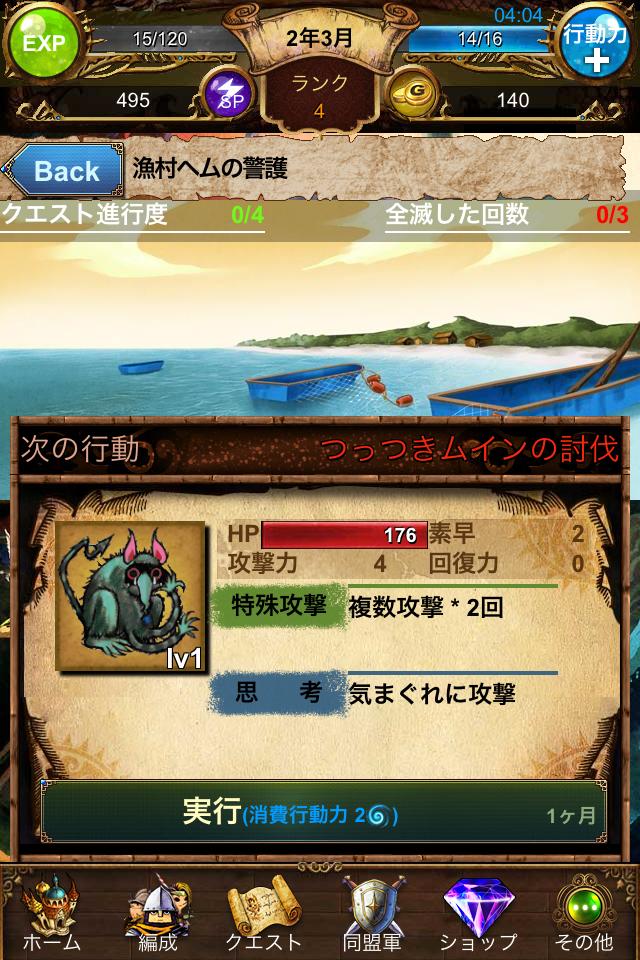Open the クエスト tab

coord(264,914)
